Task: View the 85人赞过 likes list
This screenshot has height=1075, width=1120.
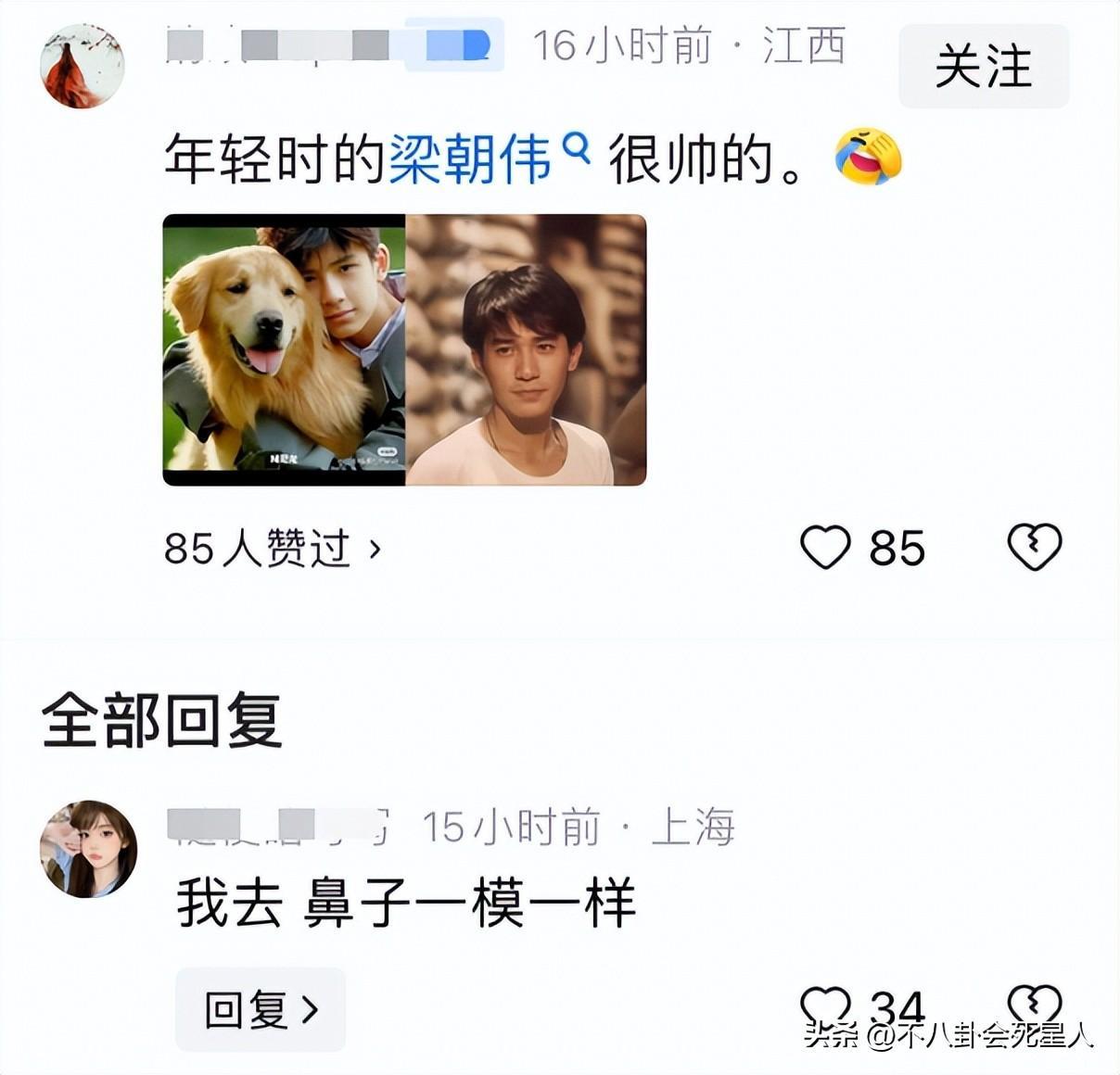Action: (273, 549)
